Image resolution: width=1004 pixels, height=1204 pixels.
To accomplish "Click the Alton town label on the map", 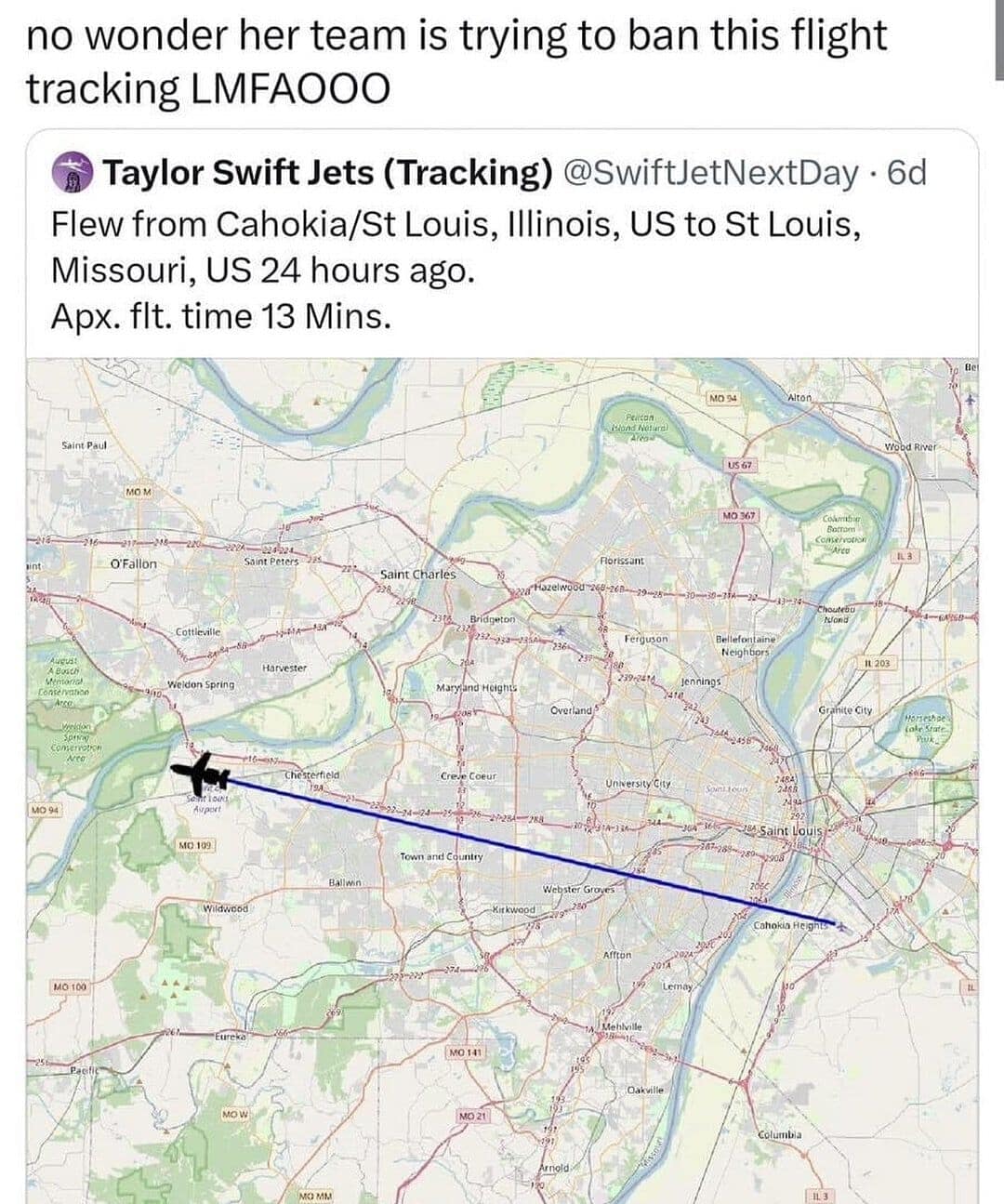I will pyautogui.click(x=802, y=395).
